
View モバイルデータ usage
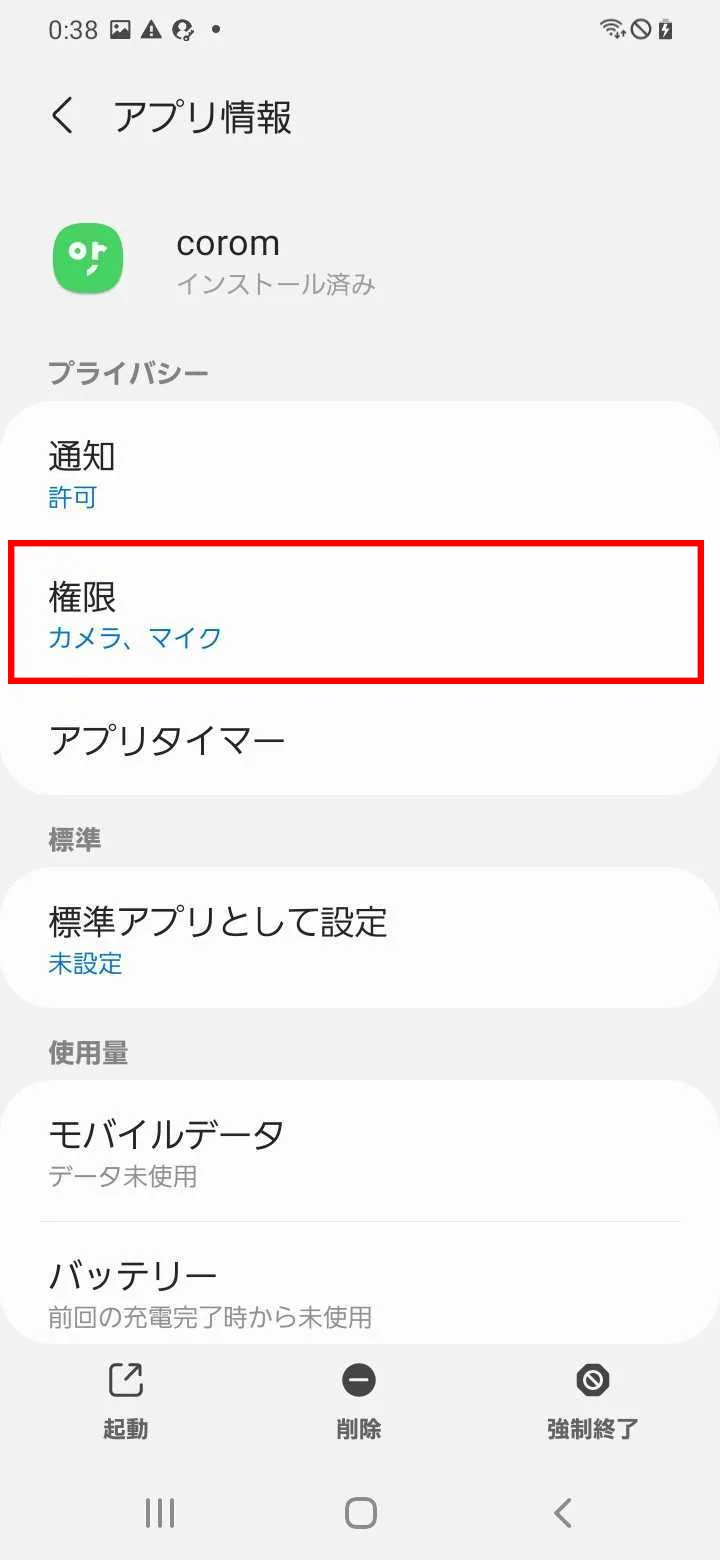(360, 1151)
